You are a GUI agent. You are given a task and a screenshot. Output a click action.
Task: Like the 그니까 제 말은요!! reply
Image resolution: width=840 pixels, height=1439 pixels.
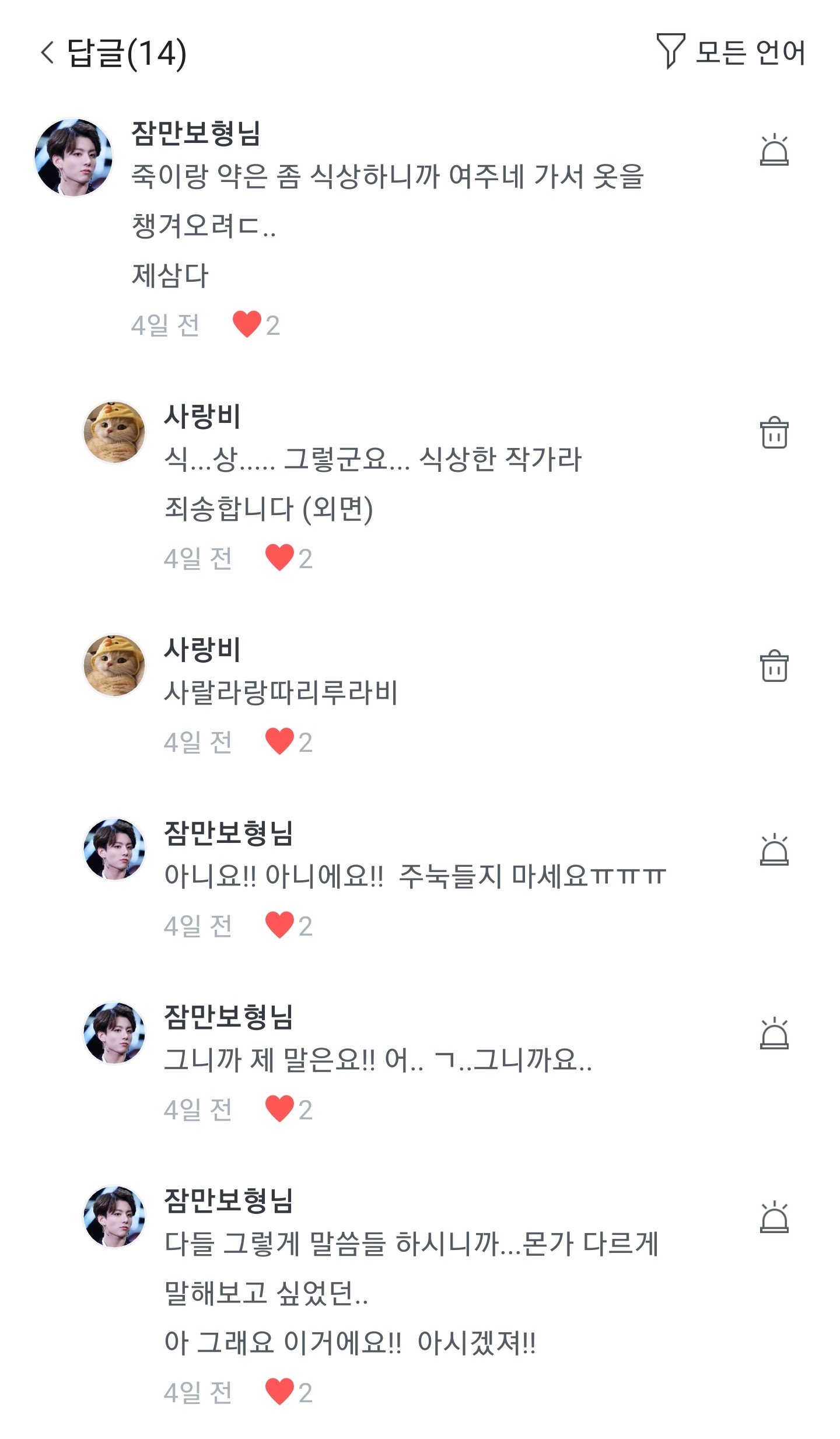[x=279, y=1109]
